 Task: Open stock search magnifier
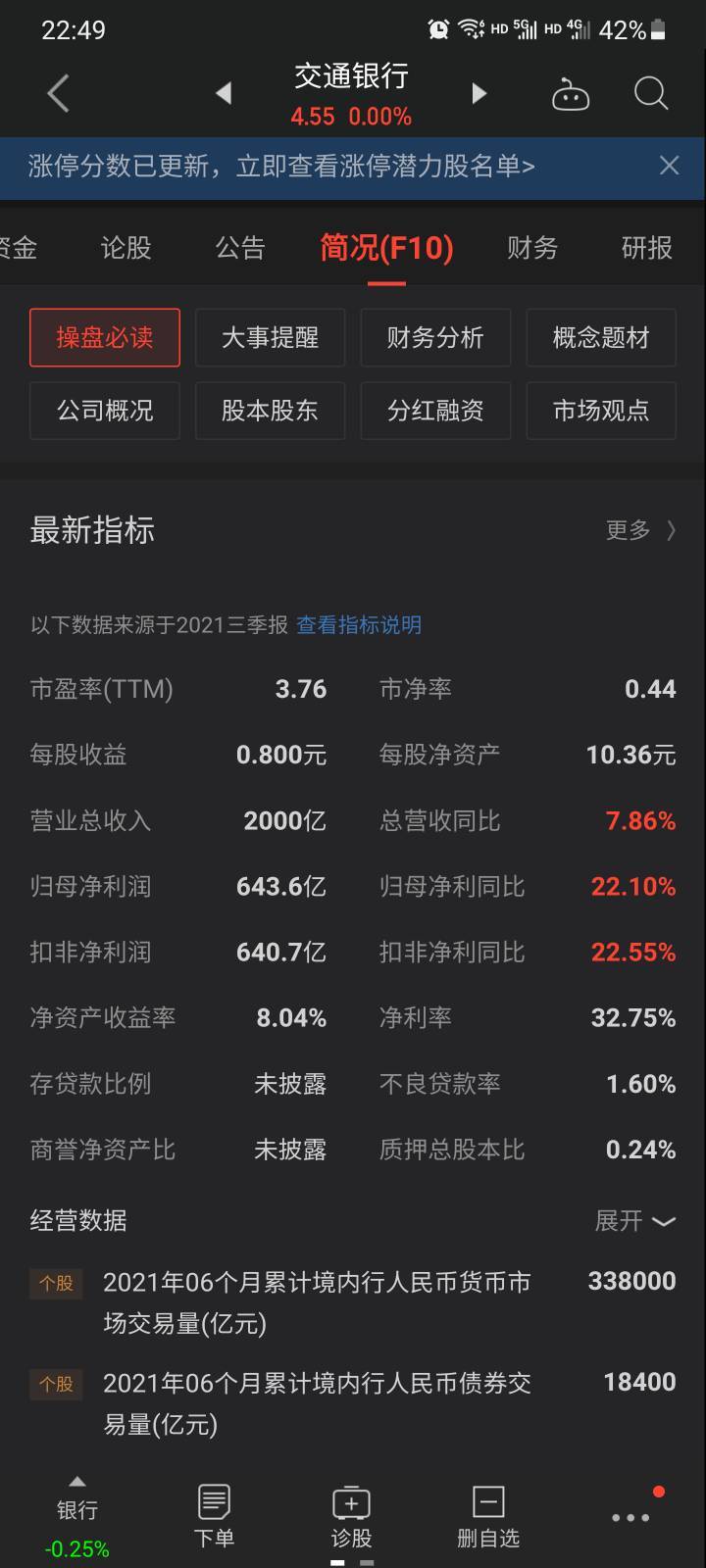651,94
